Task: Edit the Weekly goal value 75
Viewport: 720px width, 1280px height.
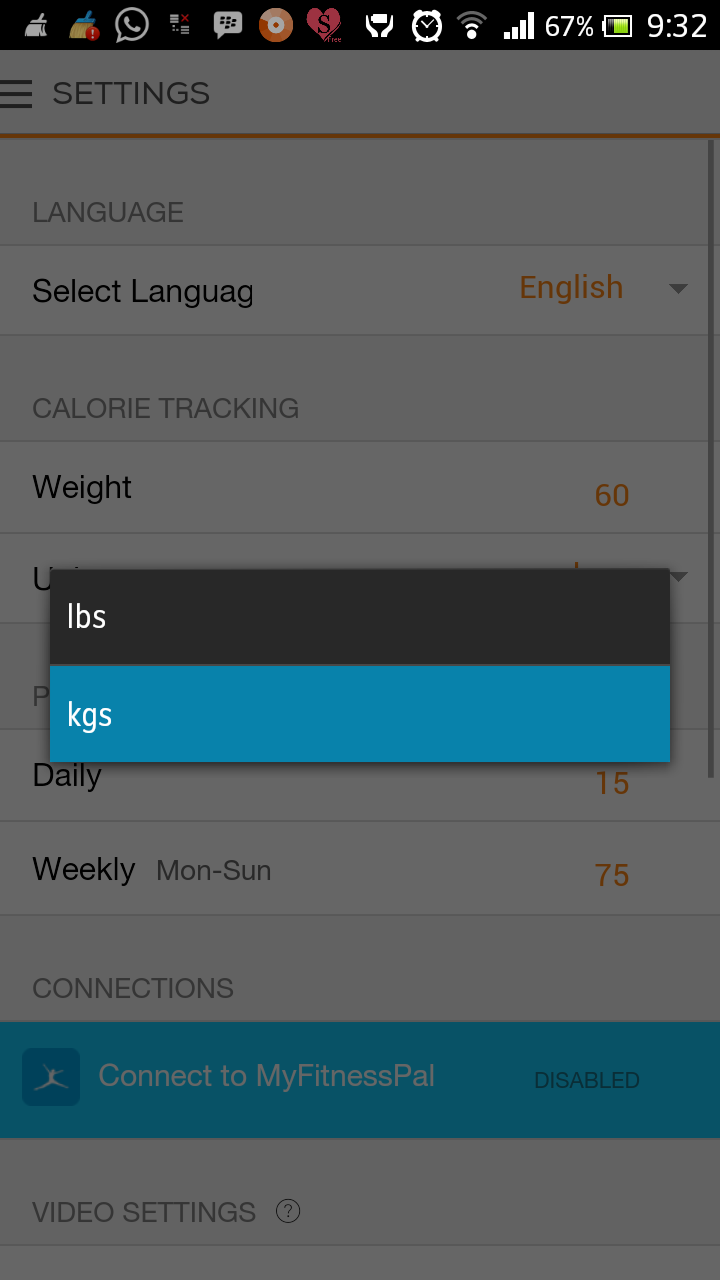Action: tap(611, 875)
